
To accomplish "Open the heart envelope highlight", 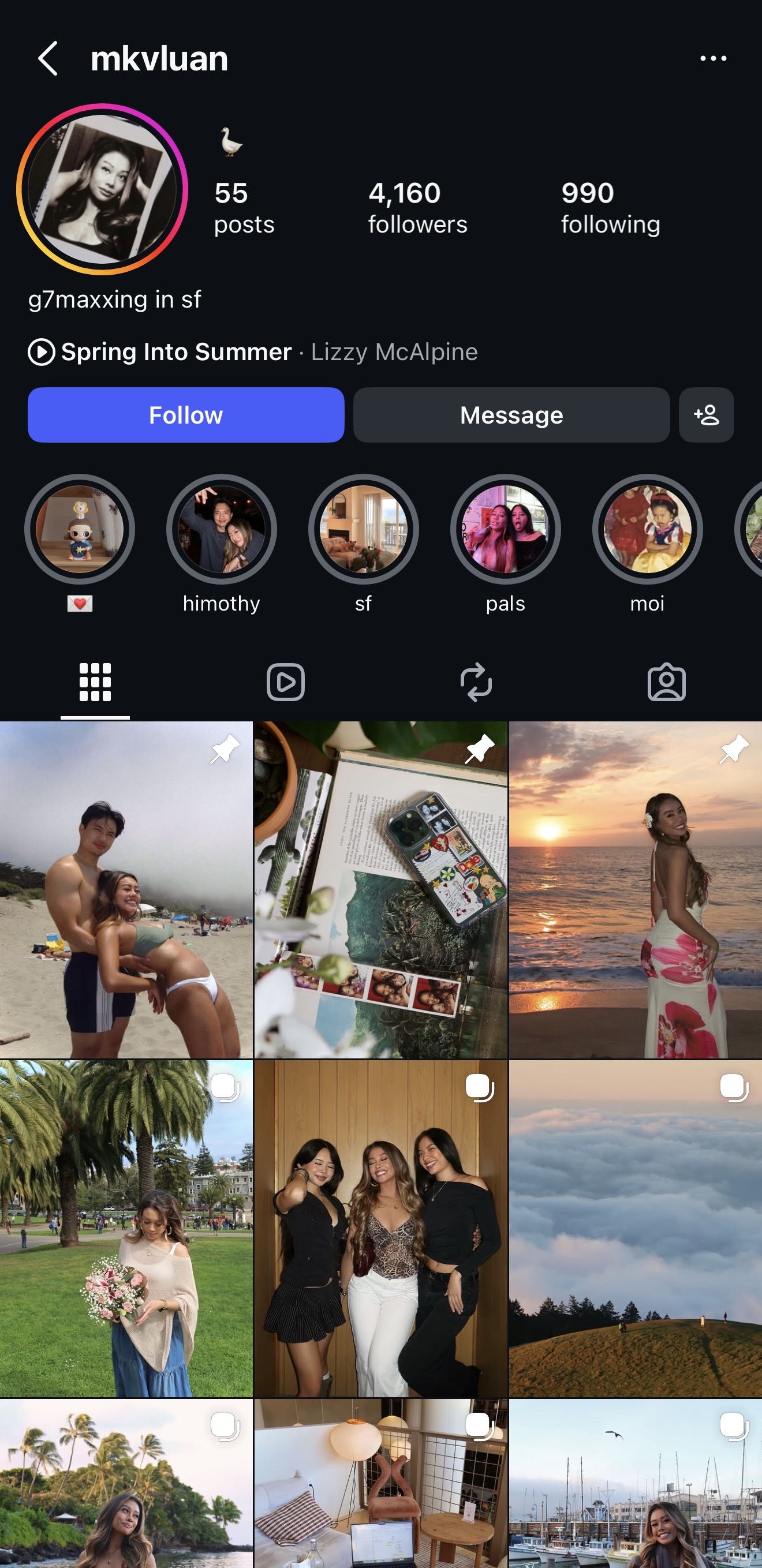I will point(79,529).
